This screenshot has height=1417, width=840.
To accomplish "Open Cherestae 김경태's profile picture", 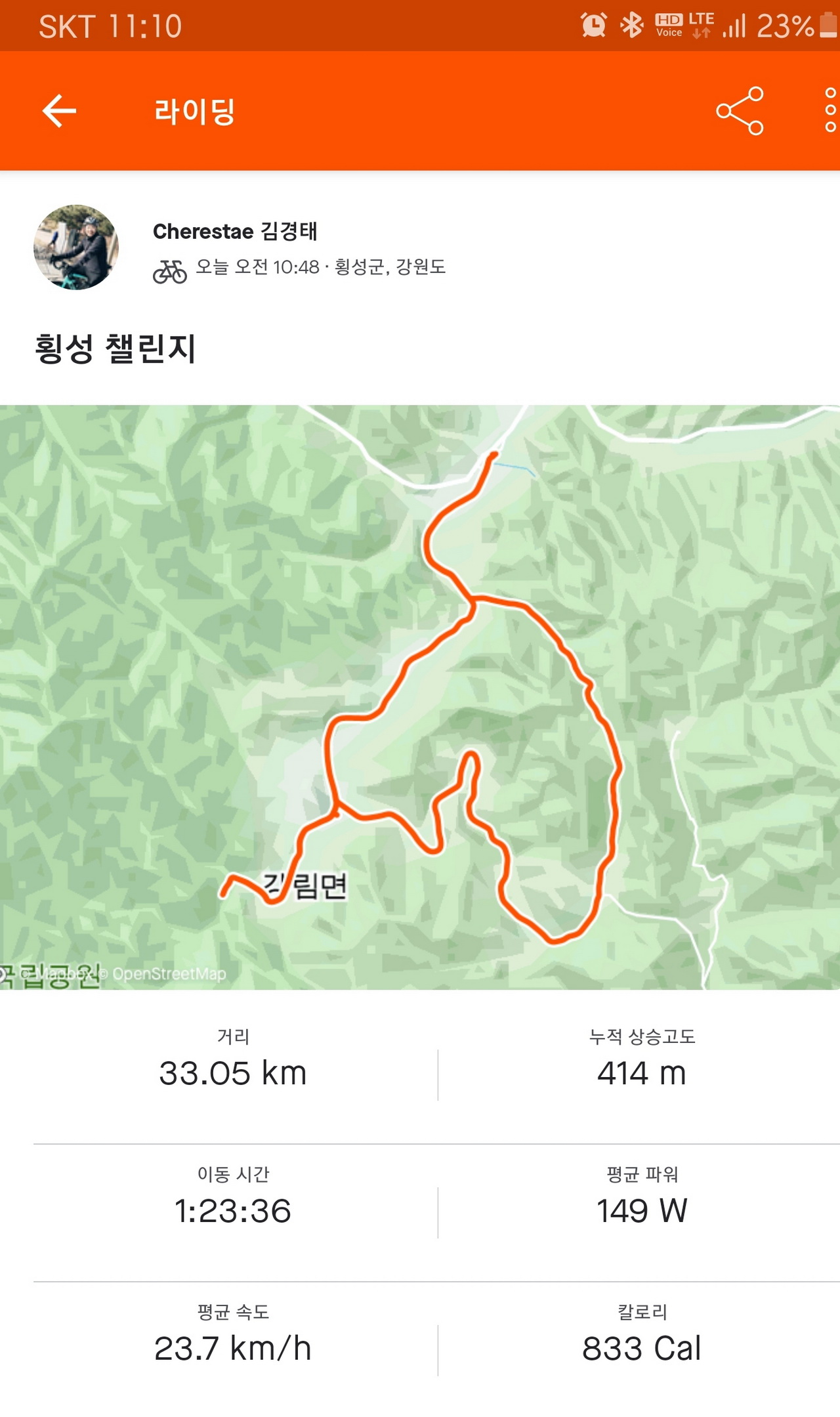I will 76,247.
